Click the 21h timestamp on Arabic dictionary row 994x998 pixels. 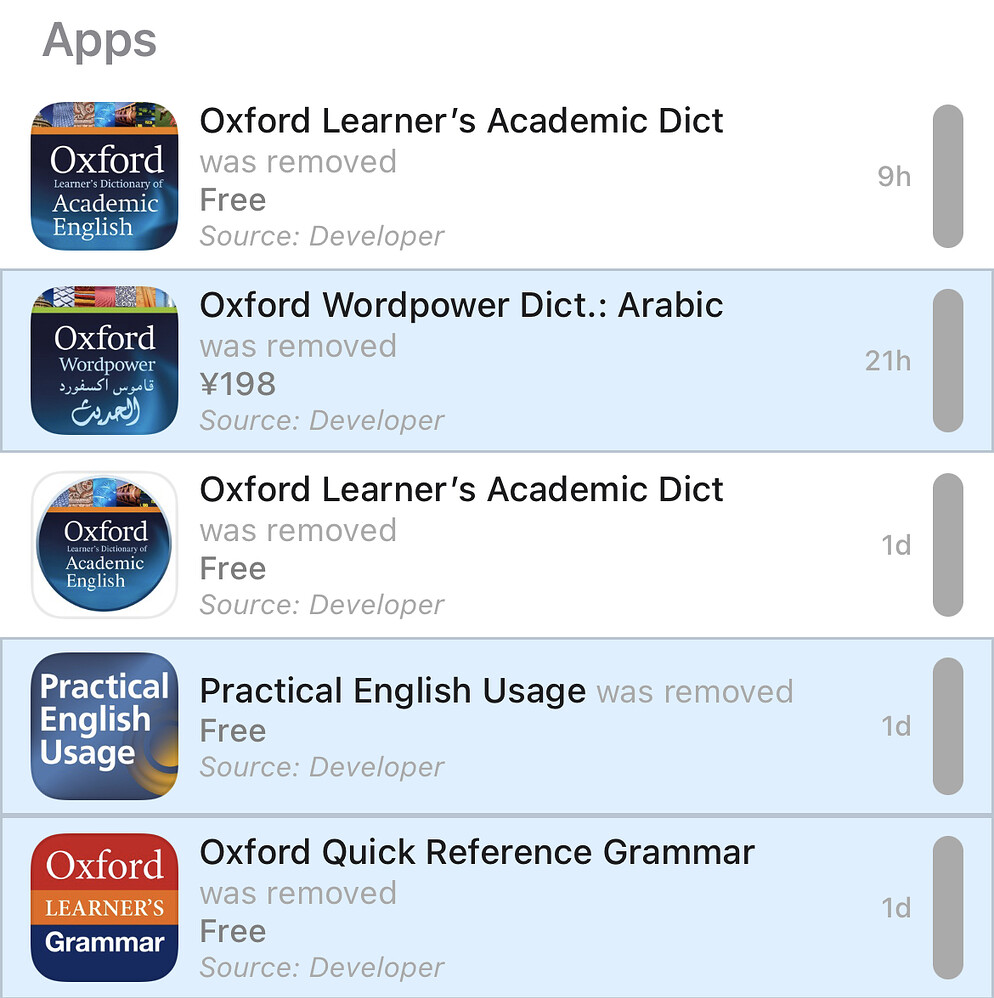click(x=888, y=360)
